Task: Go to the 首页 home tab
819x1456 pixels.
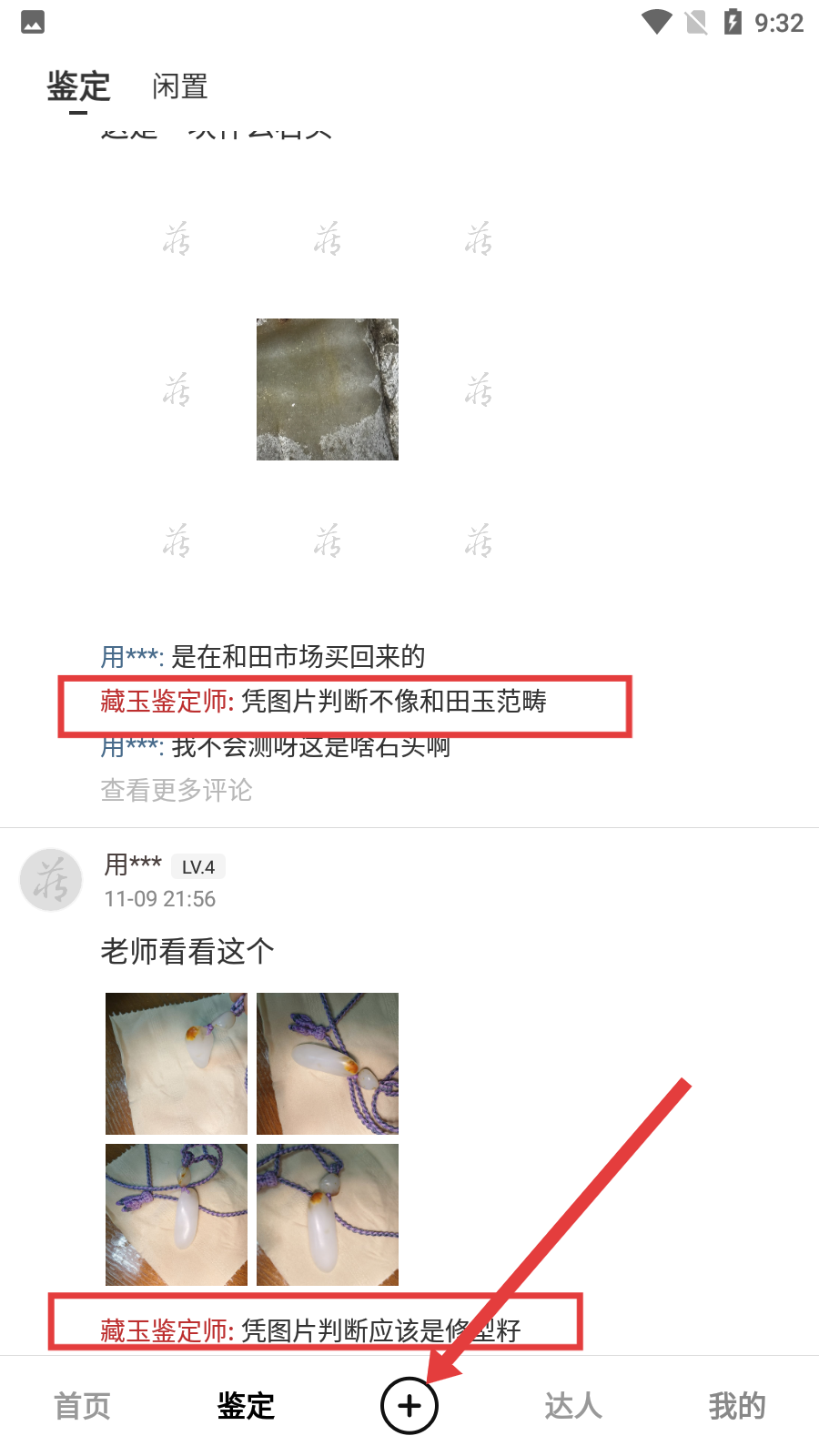Action: tap(82, 1406)
